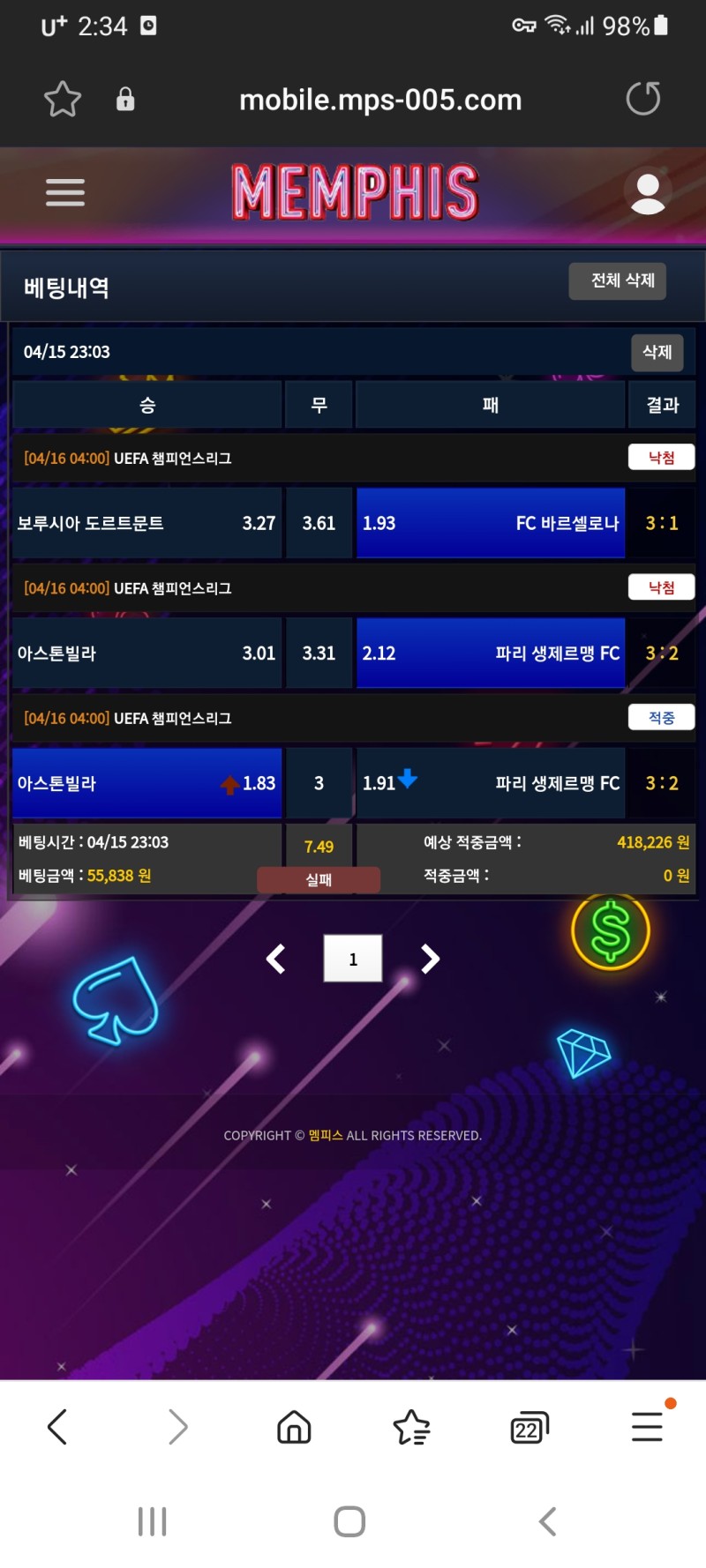Open the hamburger menu
The image size is (706, 1568).
pos(65,192)
